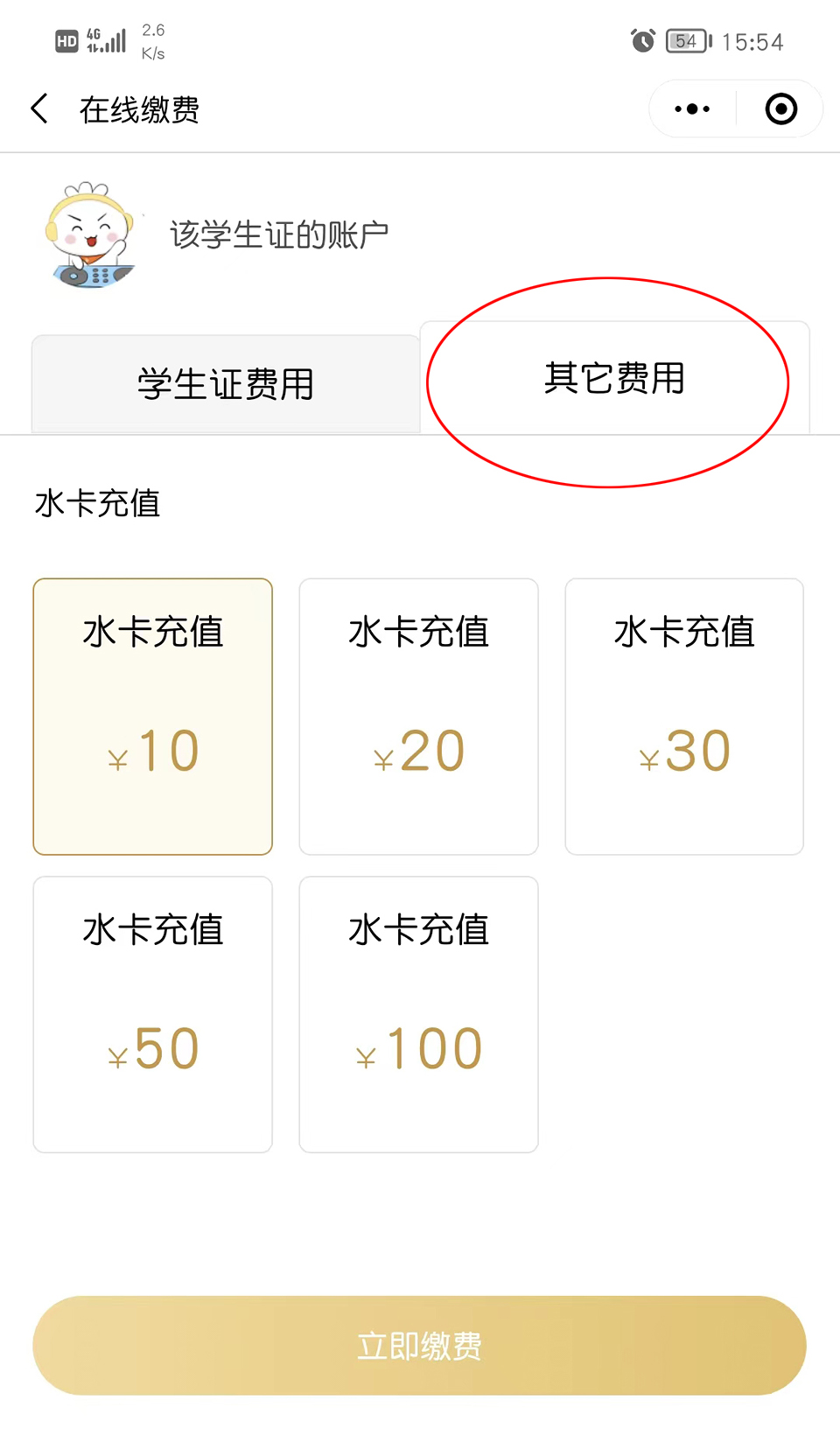The image size is (840, 1442).
Task: Tap the 立即缴费 payment button
Action: (418, 1346)
